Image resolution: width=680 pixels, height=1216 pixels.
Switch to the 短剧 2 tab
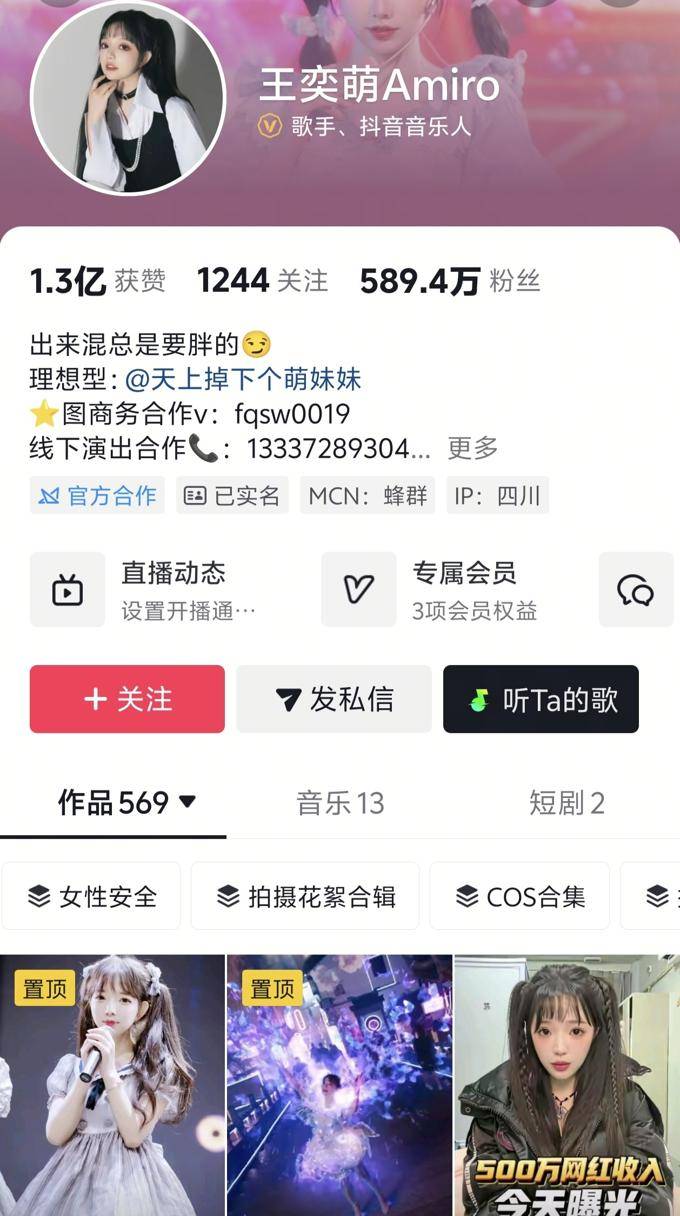pyautogui.click(x=566, y=803)
